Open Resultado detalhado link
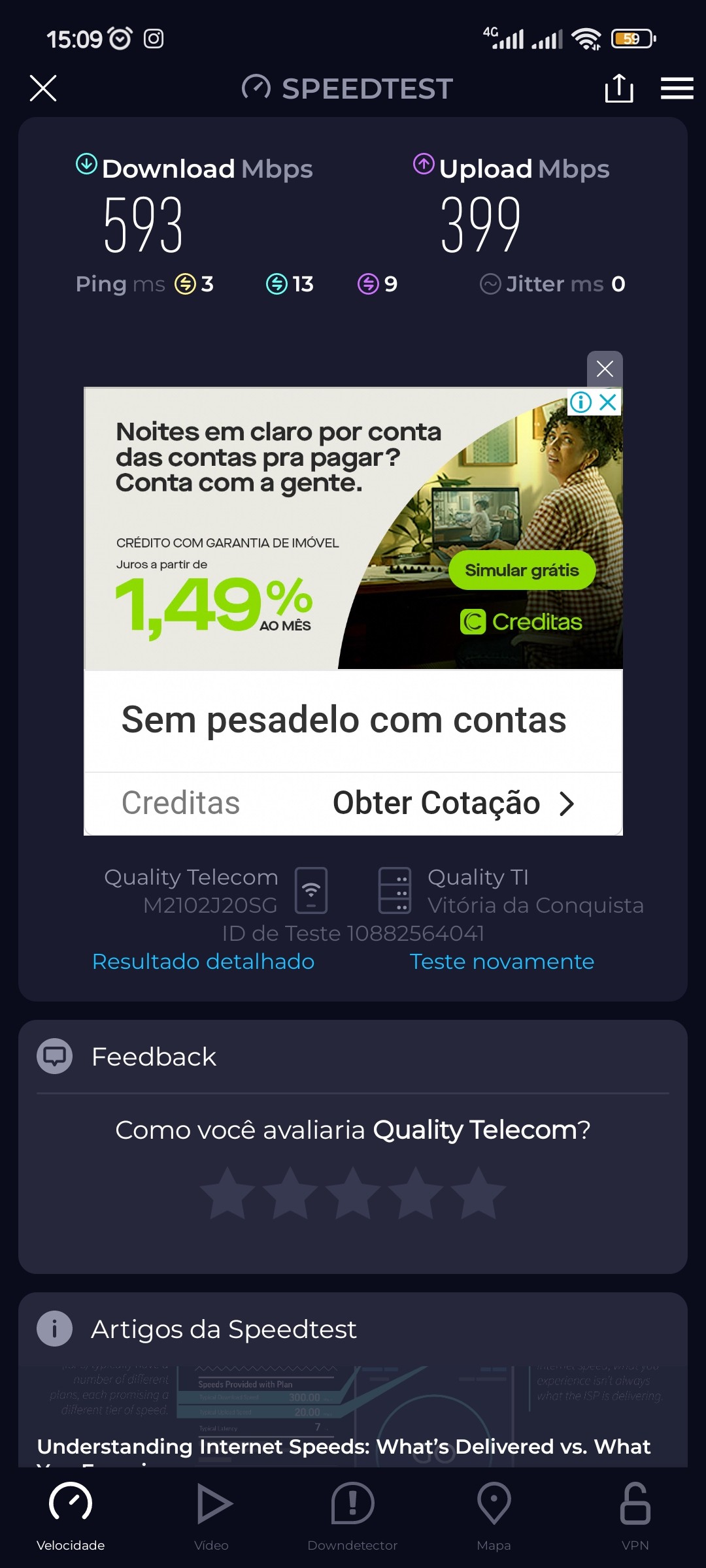 pyautogui.click(x=203, y=962)
